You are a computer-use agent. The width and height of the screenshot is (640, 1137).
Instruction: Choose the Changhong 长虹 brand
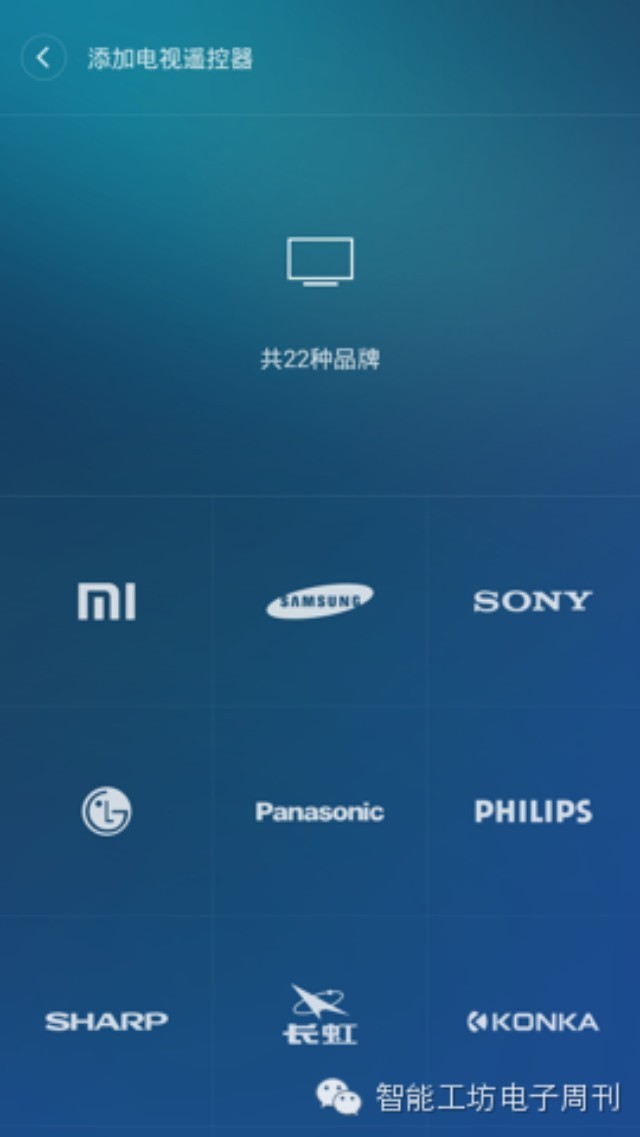[x=320, y=1015]
